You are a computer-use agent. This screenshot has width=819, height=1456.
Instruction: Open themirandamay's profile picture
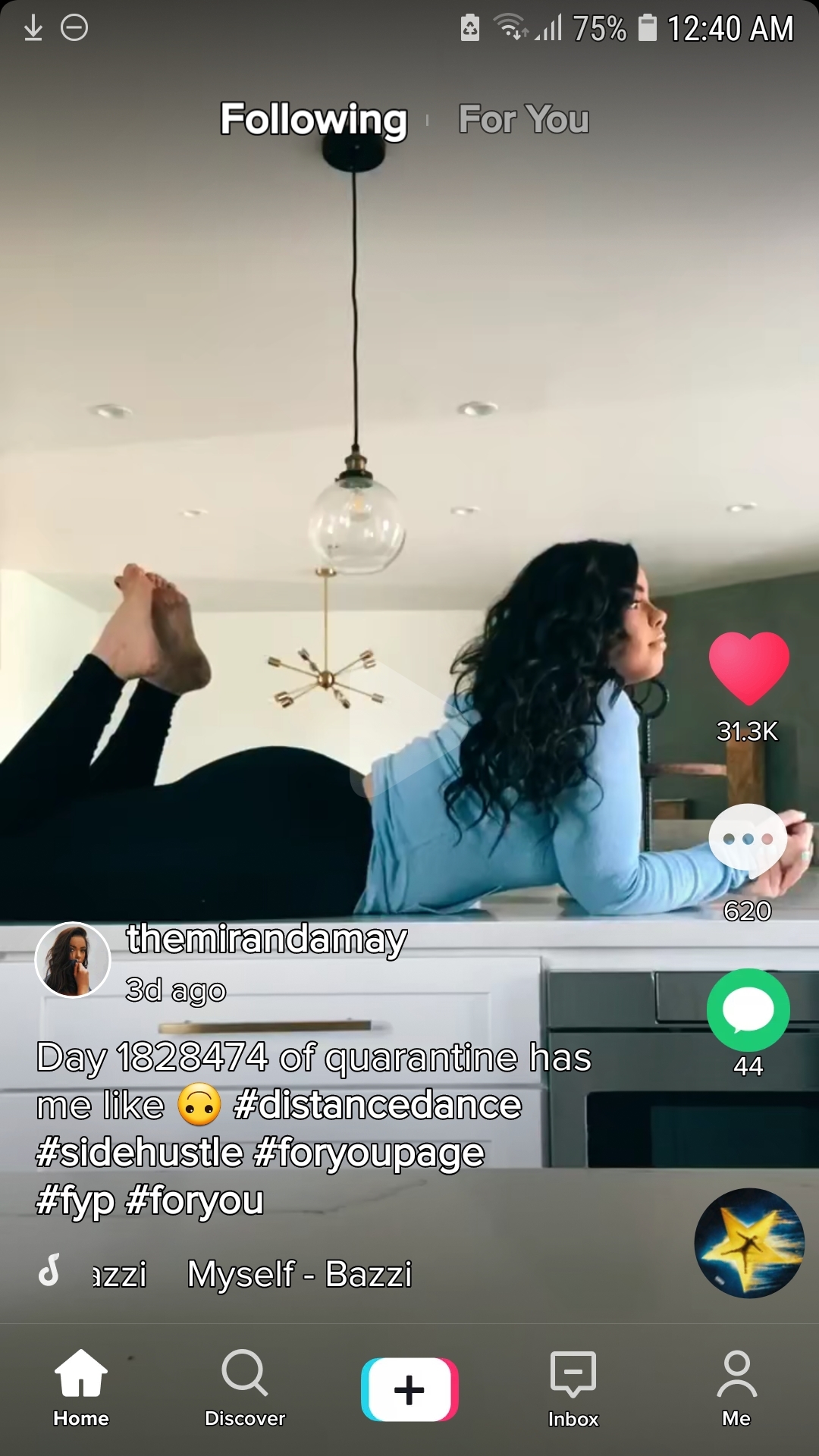point(73,959)
